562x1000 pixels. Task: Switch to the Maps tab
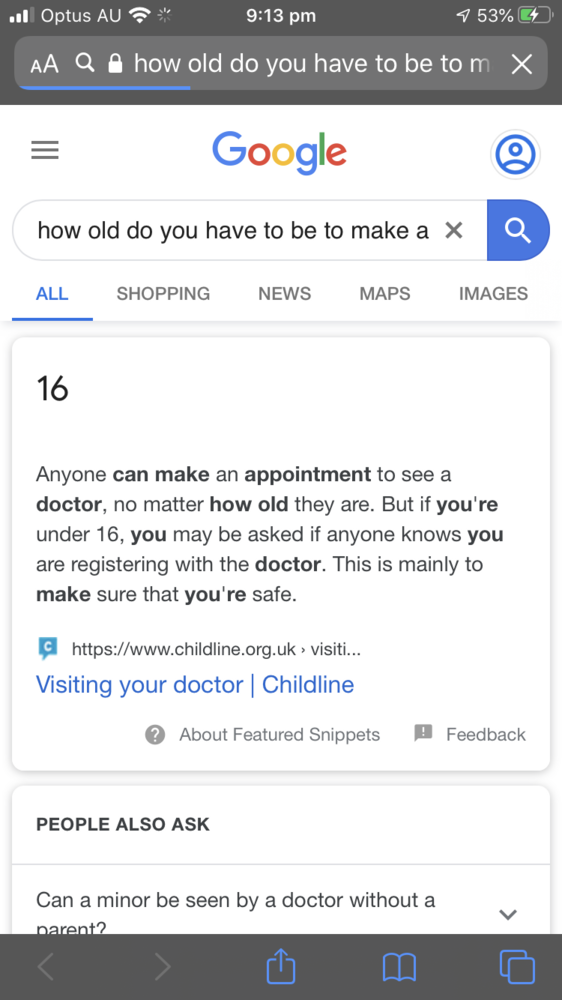coord(385,293)
